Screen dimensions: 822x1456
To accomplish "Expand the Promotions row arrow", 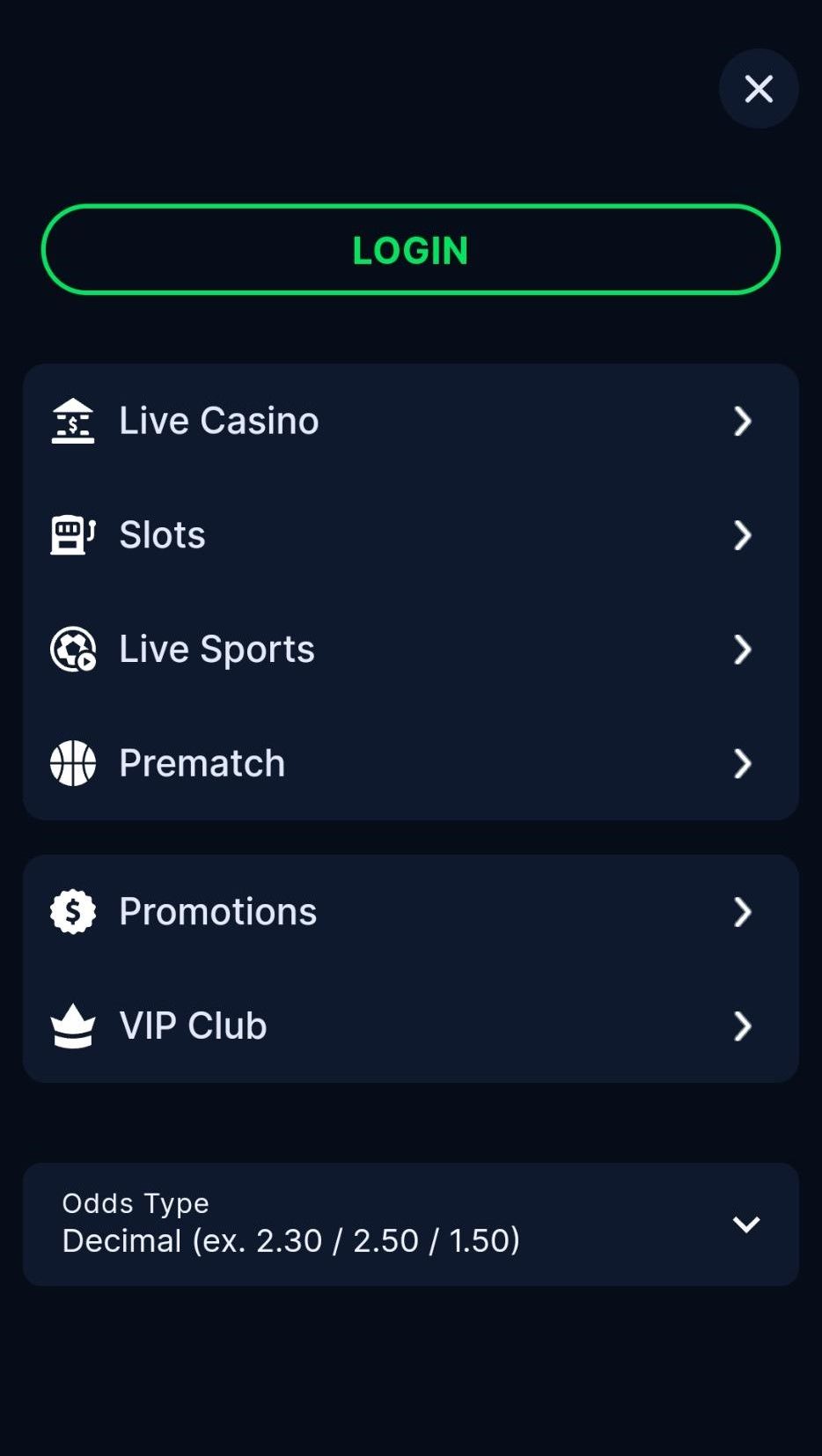I will coord(744,914).
